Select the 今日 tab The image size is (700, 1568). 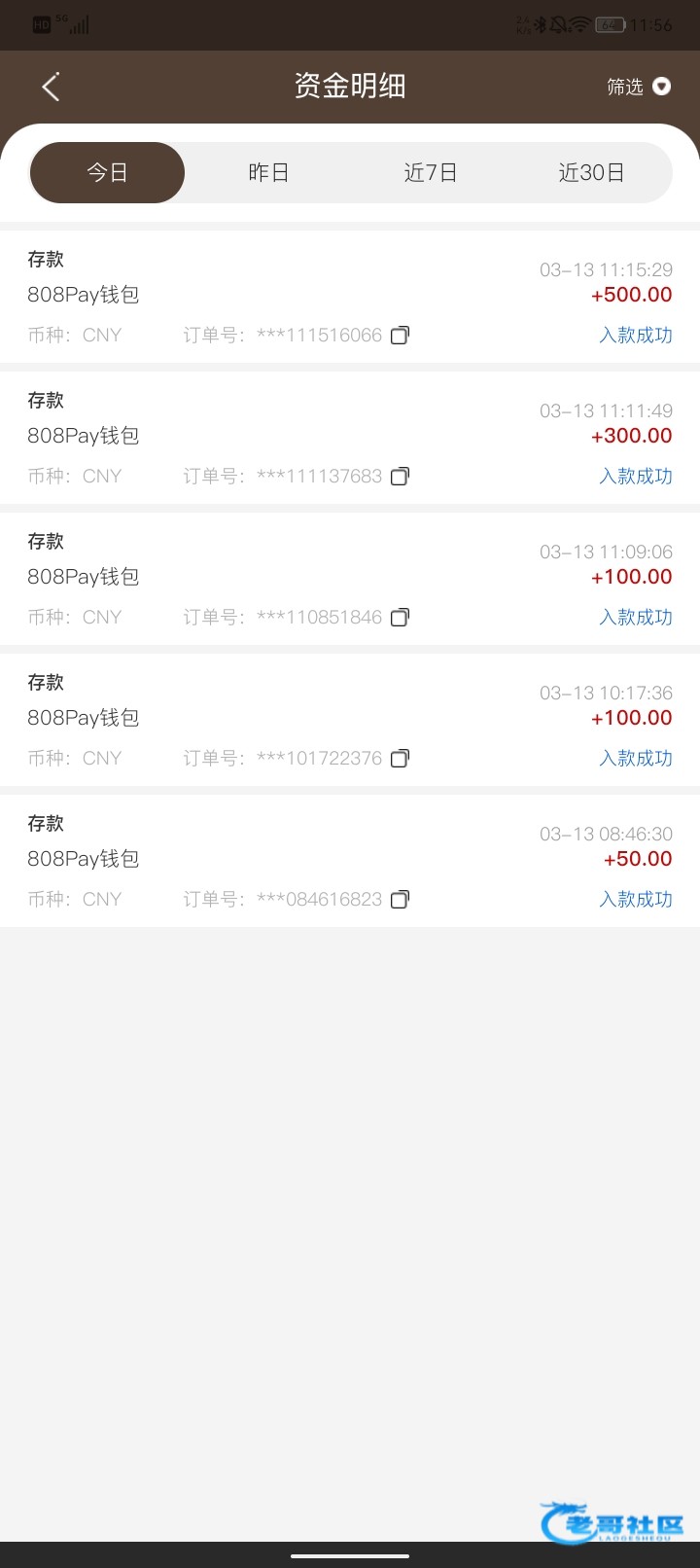(x=107, y=173)
